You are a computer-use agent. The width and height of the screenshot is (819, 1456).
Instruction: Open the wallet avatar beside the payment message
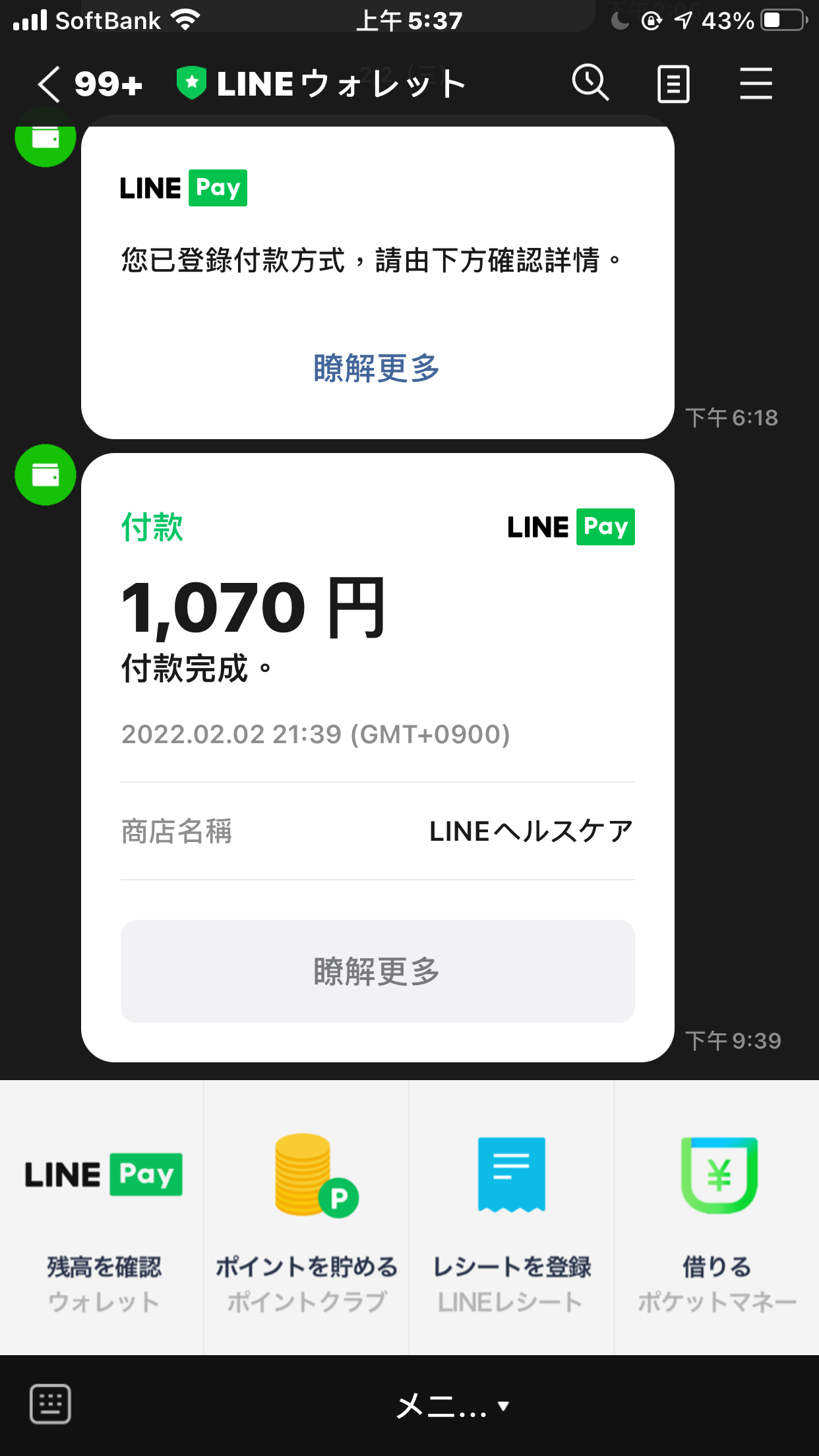tap(45, 475)
